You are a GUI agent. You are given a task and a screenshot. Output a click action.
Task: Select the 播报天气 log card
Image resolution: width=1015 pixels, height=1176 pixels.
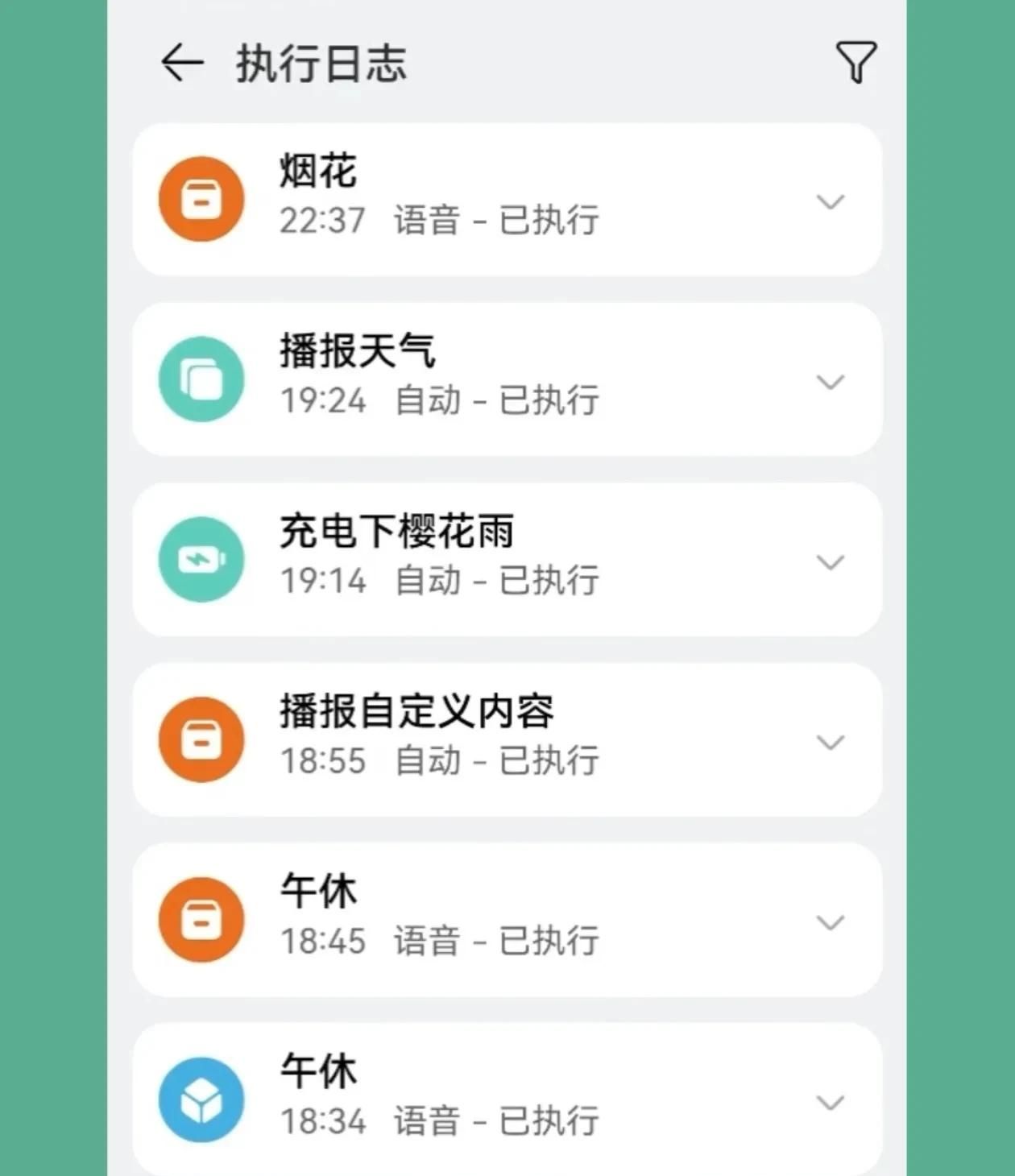pos(507,379)
